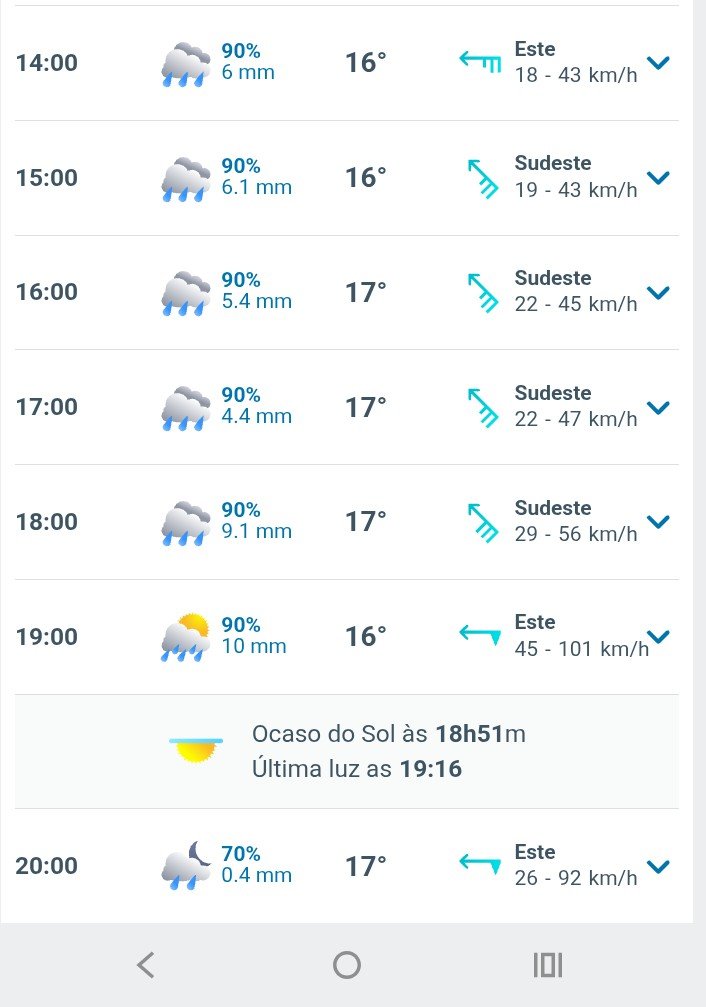
Task: Expand the 15:00 hourly forecast row
Action: [x=658, y=178]
